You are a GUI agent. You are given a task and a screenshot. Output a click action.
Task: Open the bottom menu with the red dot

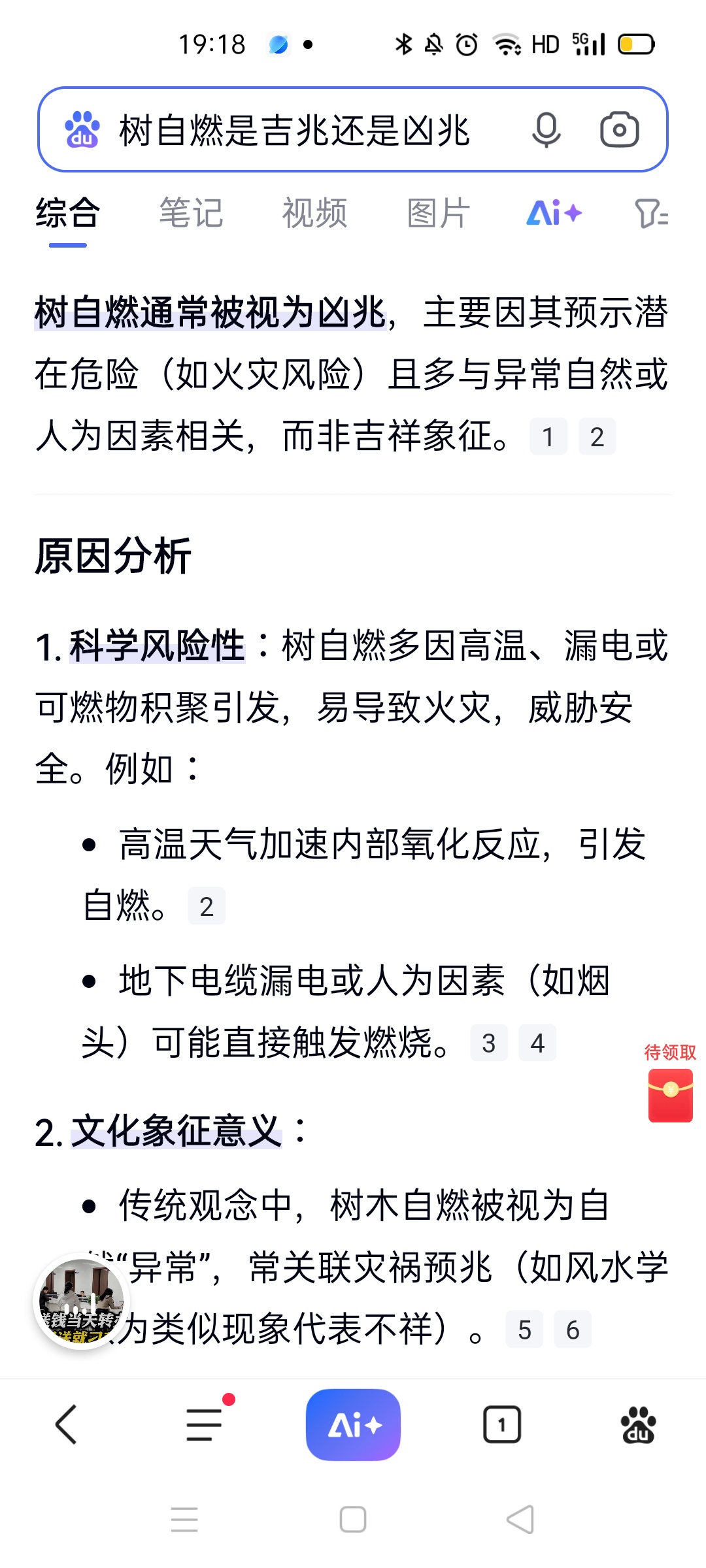(x=204, y=1424)
